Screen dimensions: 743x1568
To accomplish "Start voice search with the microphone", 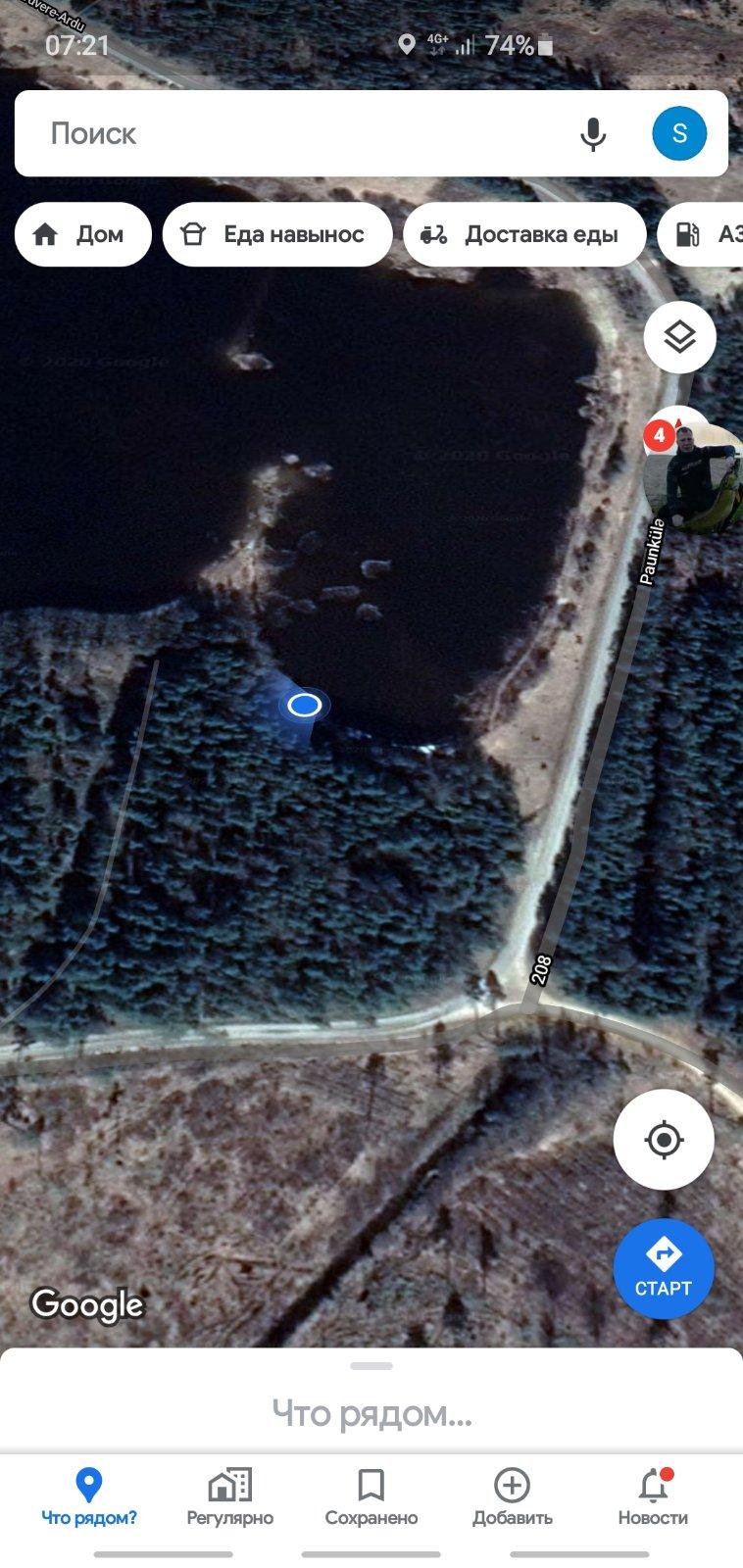I will point(593,134).
